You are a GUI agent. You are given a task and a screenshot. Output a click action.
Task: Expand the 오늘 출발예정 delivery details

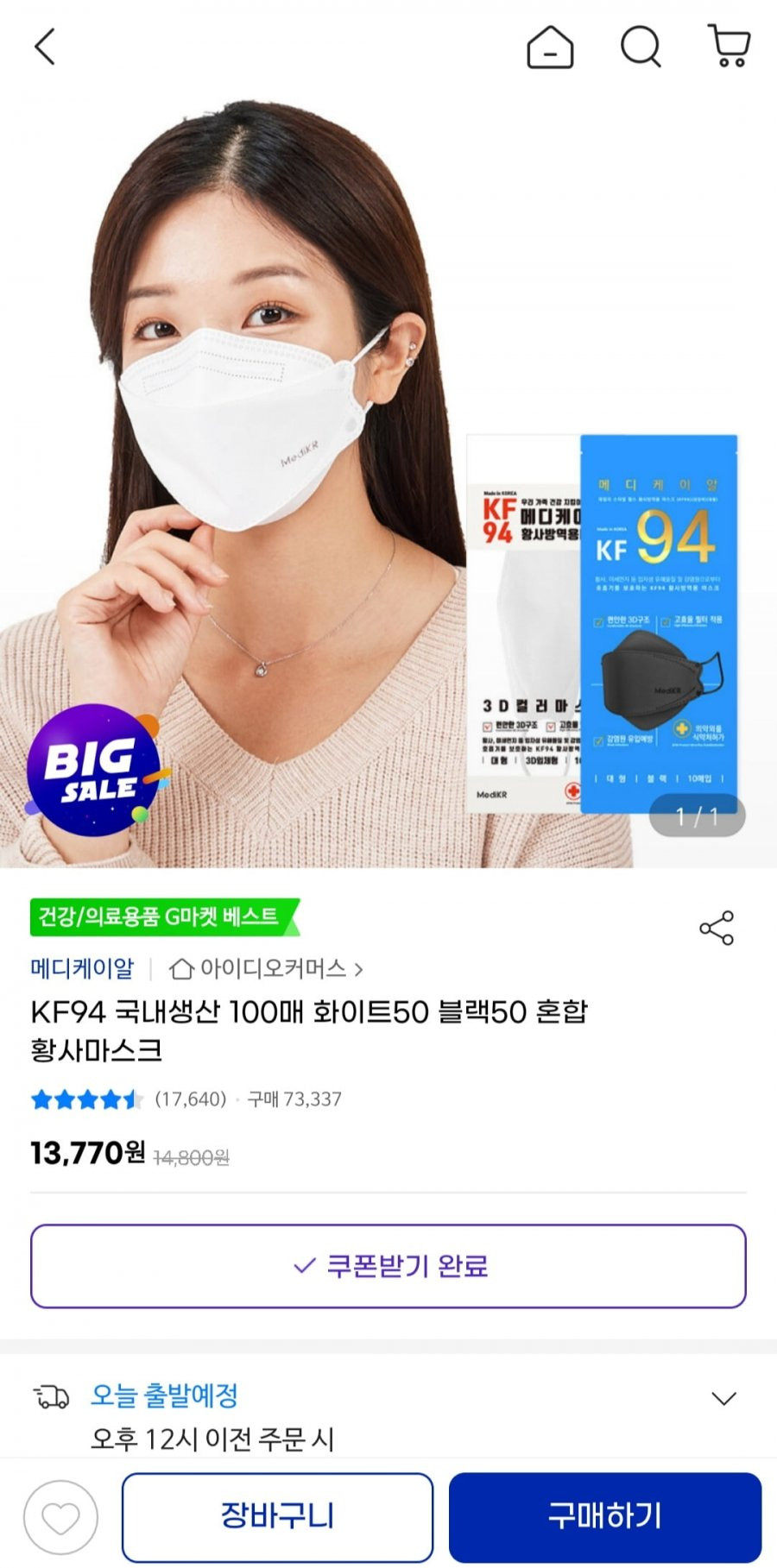[x=723, y=1399]
